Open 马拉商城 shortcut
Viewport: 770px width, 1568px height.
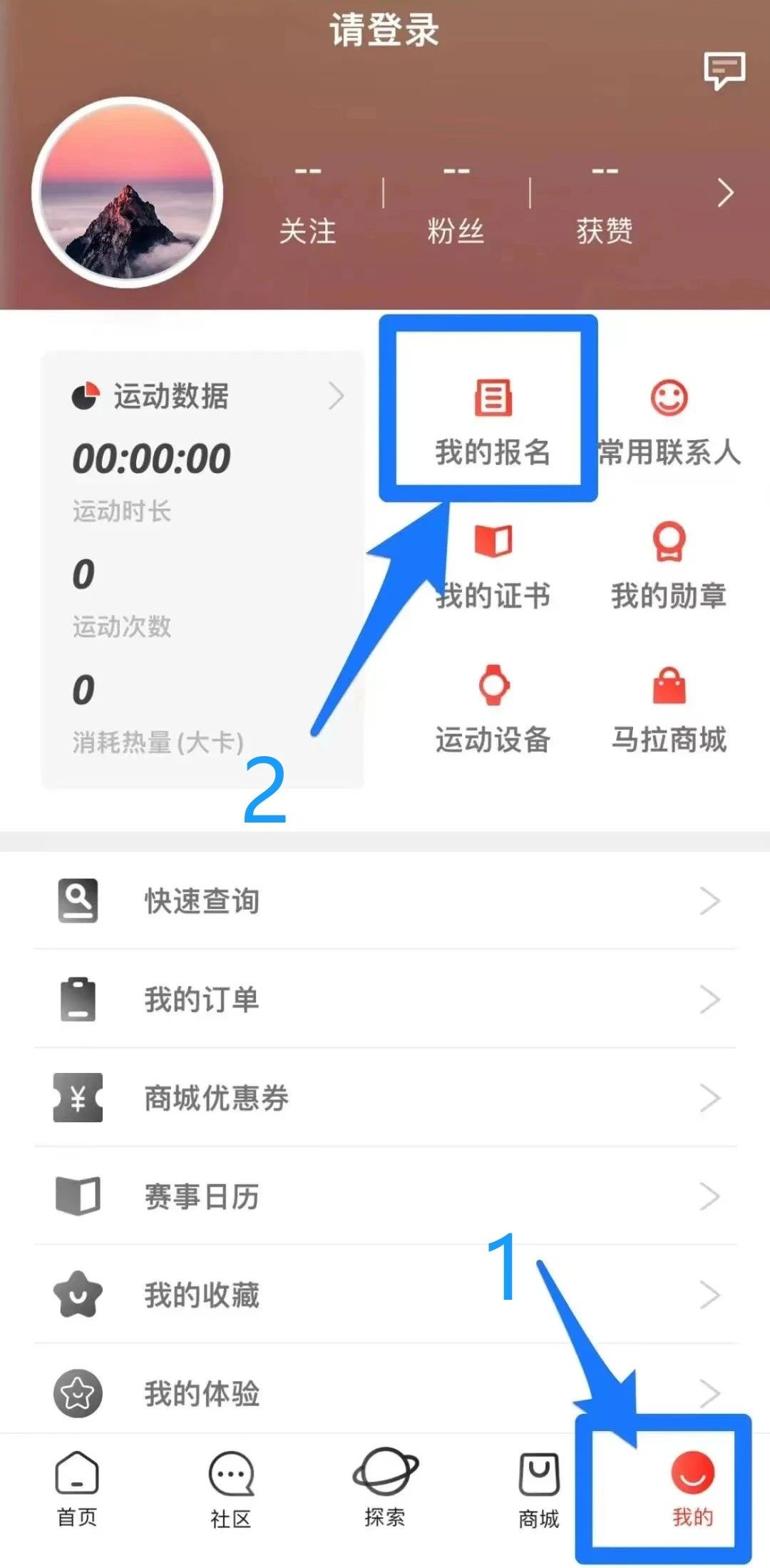668,709
